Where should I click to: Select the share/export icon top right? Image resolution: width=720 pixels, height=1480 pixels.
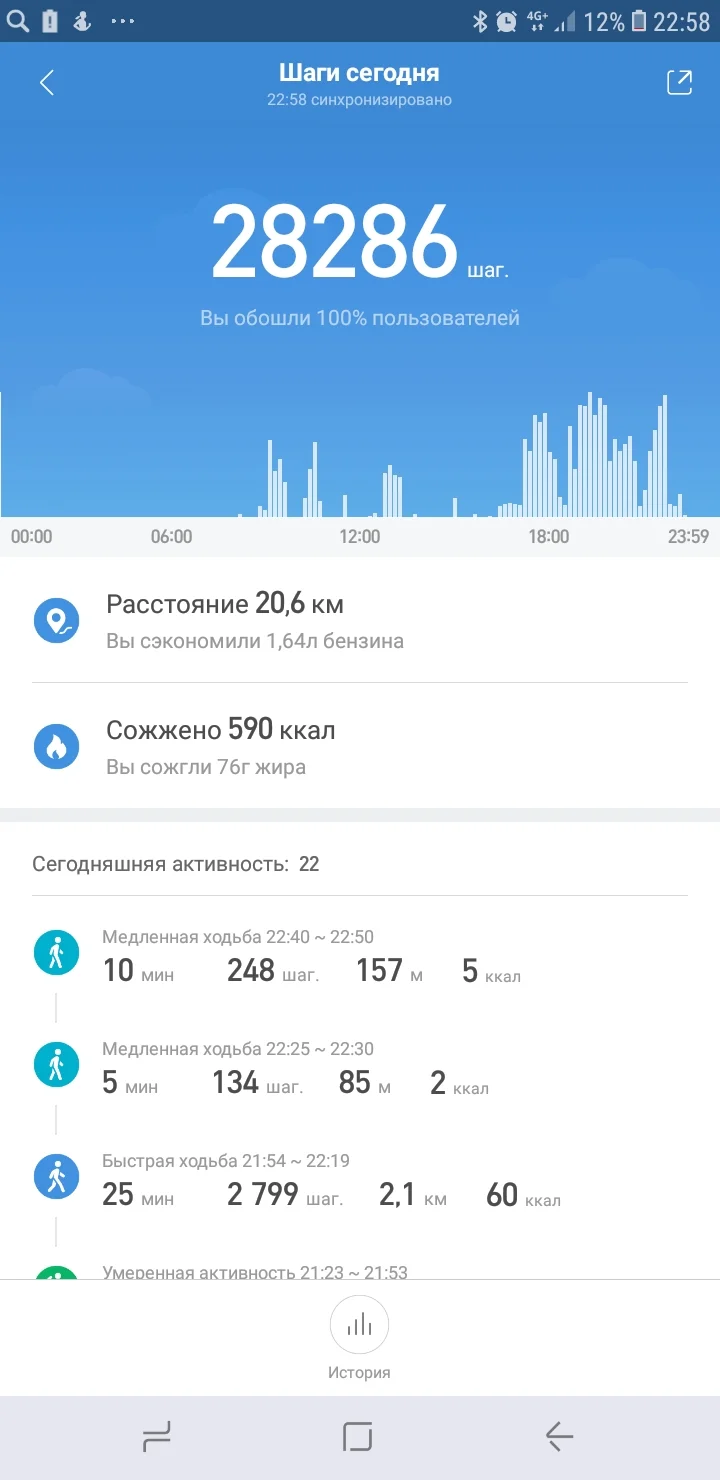click(x=679, y=82)
